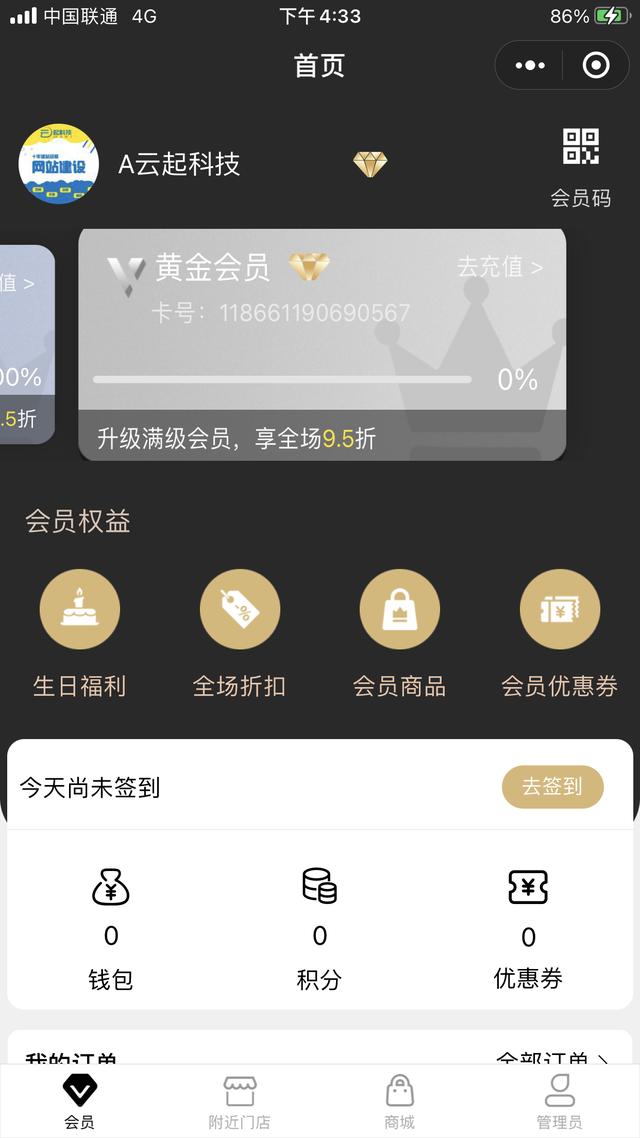Image resolution: width=640 pixels, height=1138 pixels.
Task: Open the mini program more options menu
Action: tap(530, 66)
